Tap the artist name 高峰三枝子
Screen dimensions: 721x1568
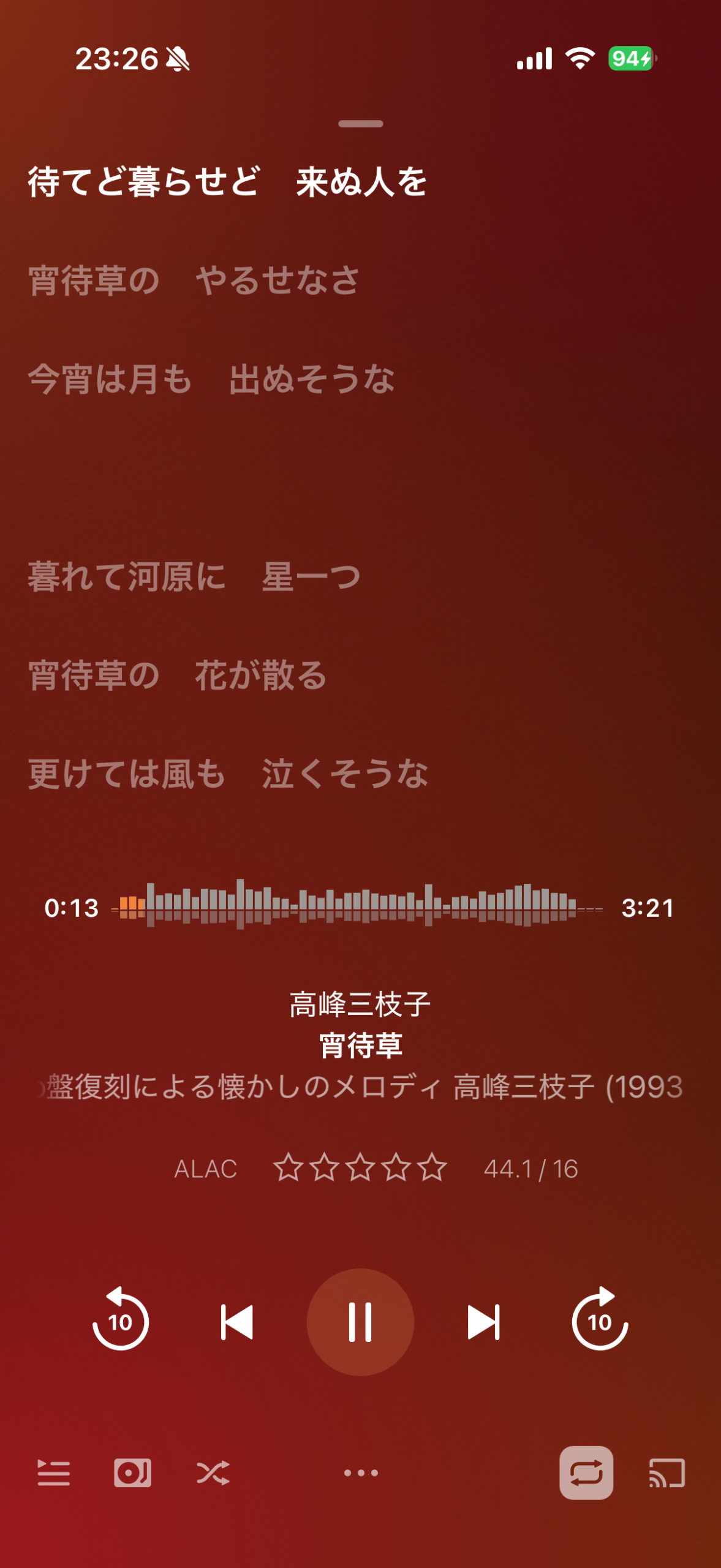click(360, 1005)
